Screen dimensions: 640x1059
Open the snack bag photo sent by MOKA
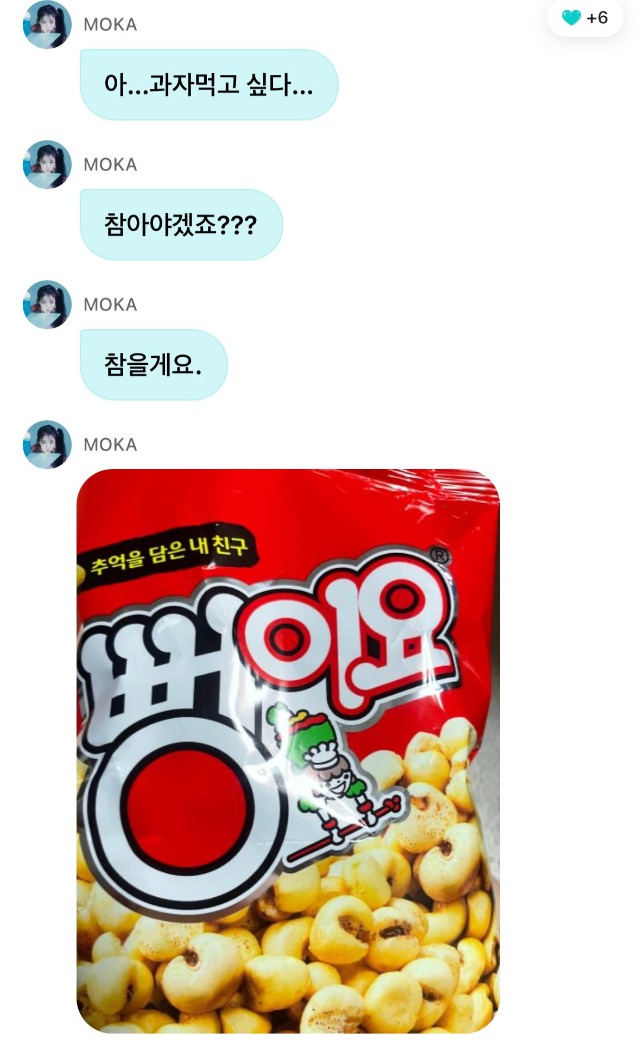(x=288, y=750)
